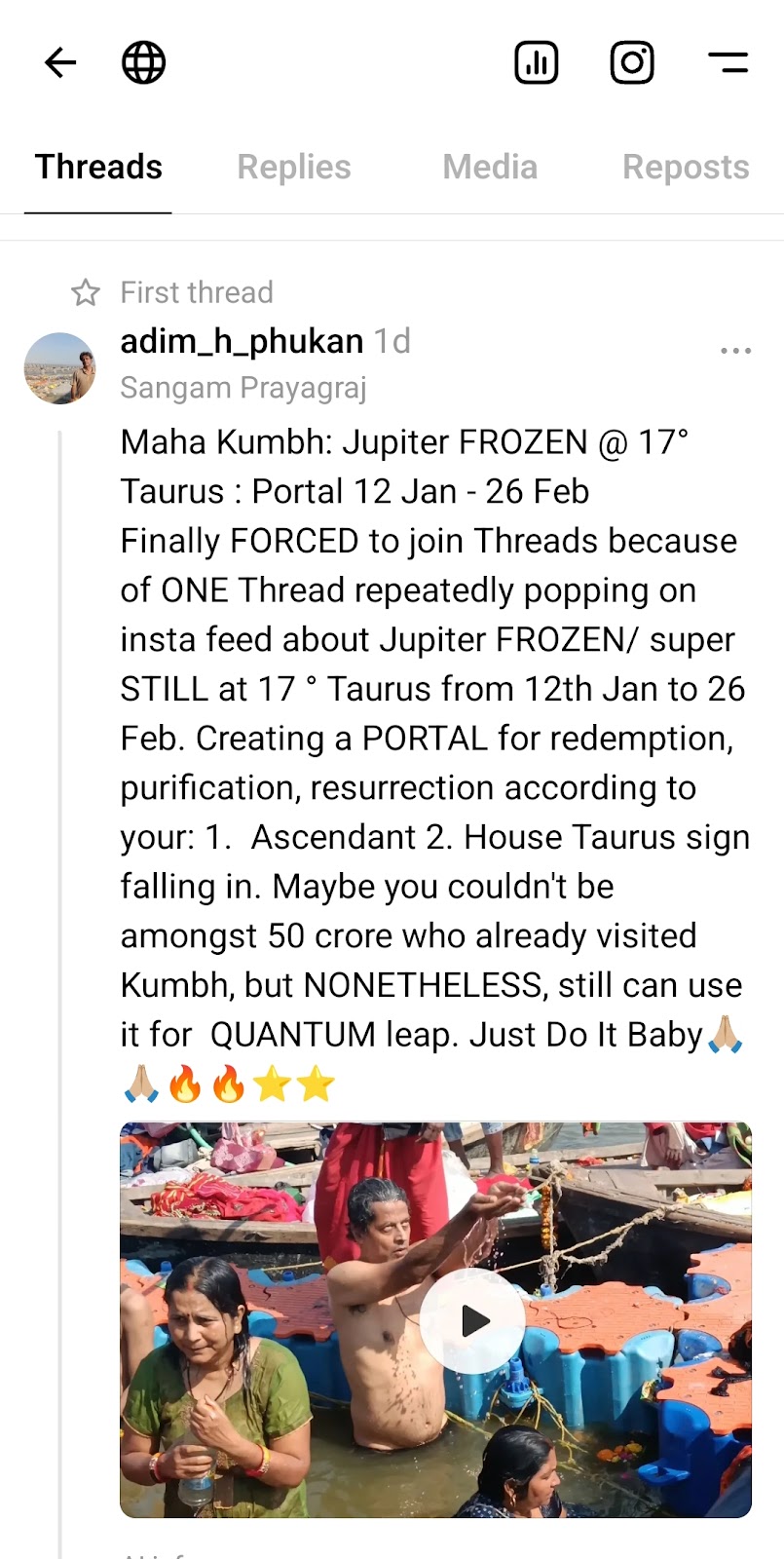The height and width of the screenshot is (1559, 784).
Task: Open the Sangam Prayagraj location tag
Action: coord(243,388)
